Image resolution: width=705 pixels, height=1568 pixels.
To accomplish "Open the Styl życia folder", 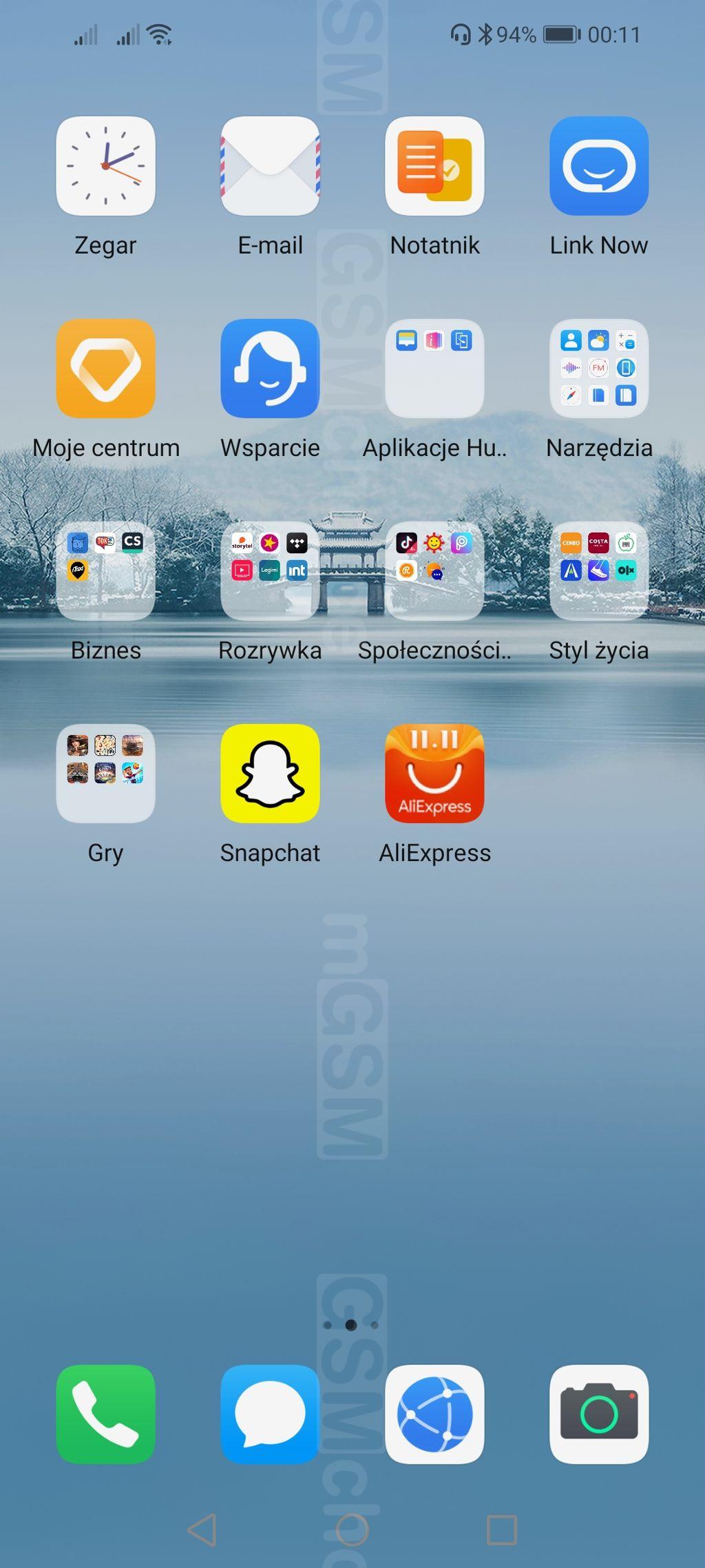I will click(x=599, y=571).
